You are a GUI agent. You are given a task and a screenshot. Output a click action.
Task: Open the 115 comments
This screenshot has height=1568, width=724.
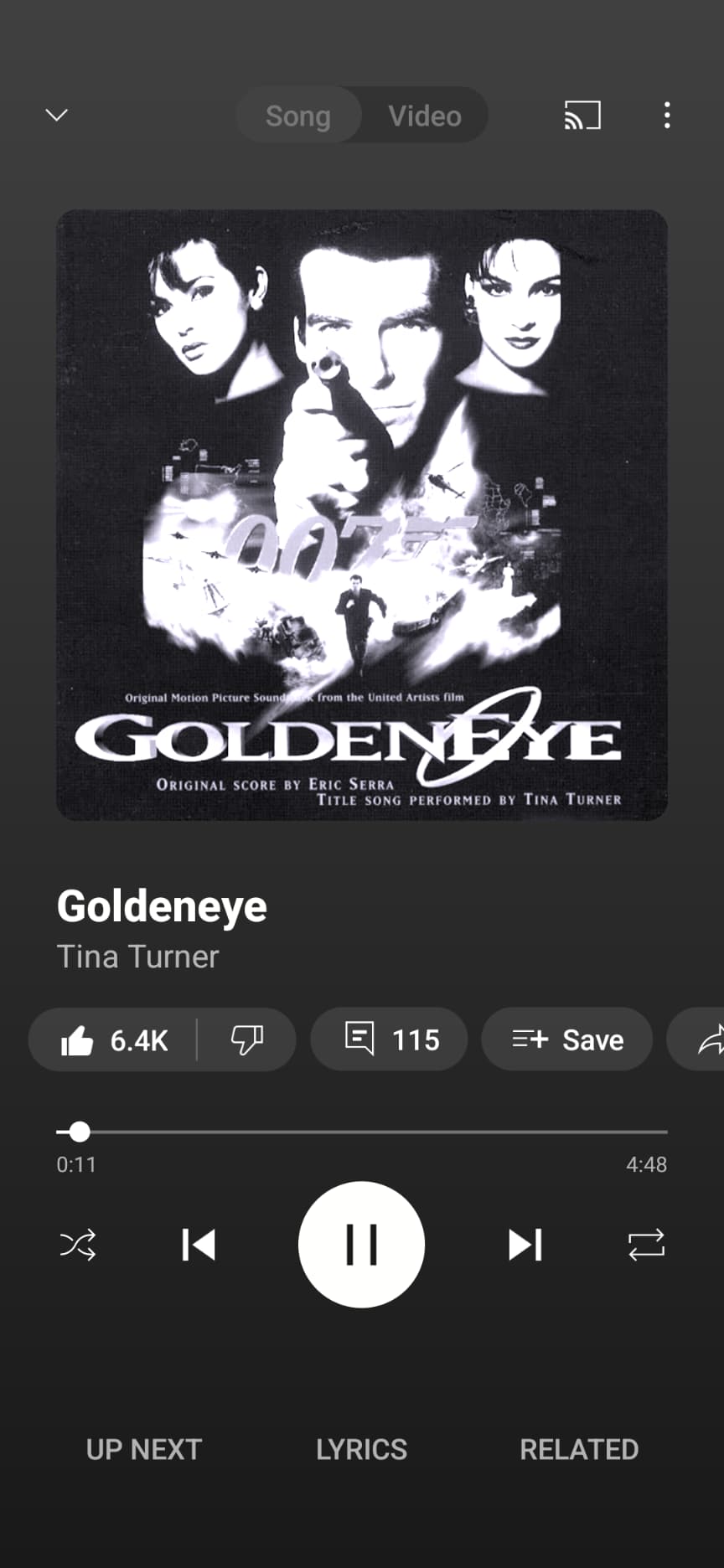[389, 1039]
